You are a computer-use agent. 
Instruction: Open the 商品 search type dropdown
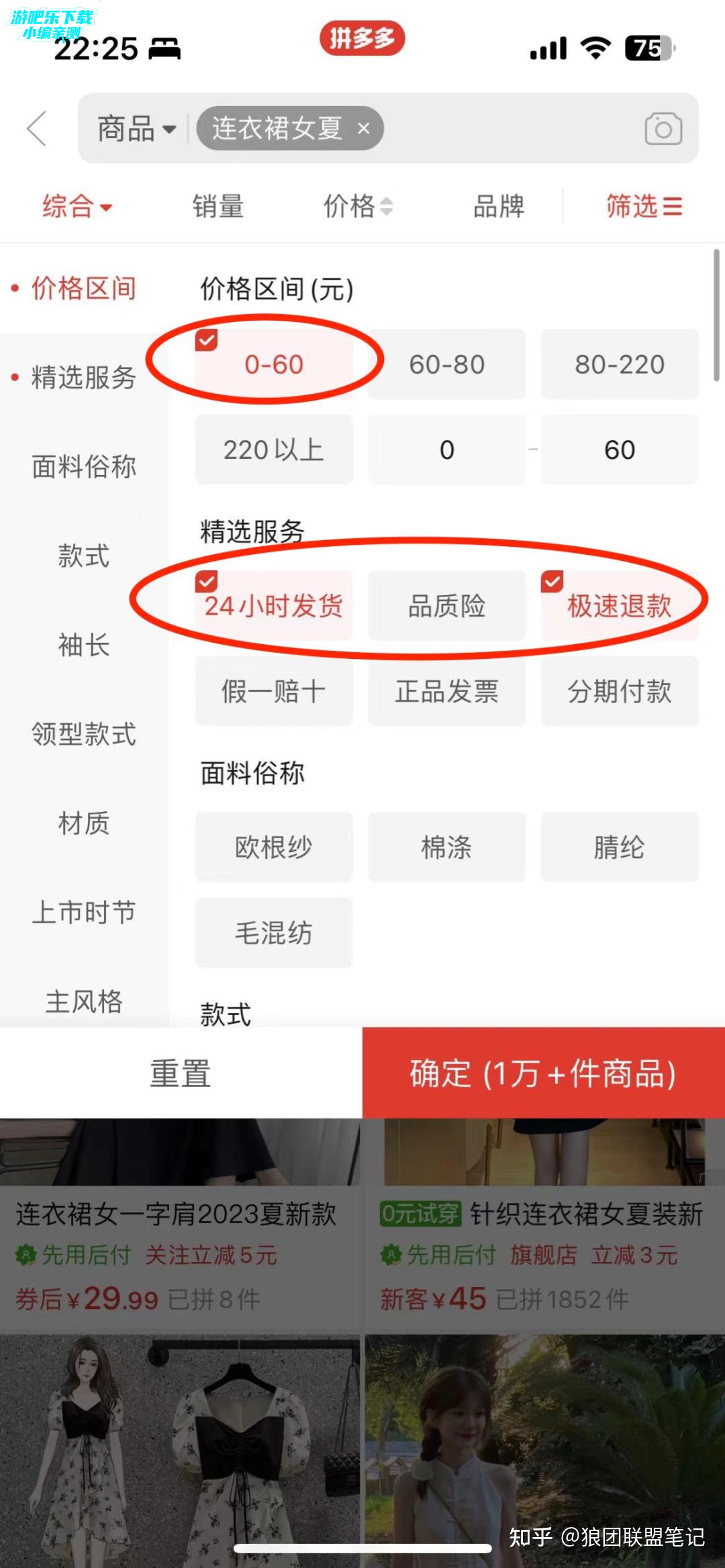pos(136,128)
